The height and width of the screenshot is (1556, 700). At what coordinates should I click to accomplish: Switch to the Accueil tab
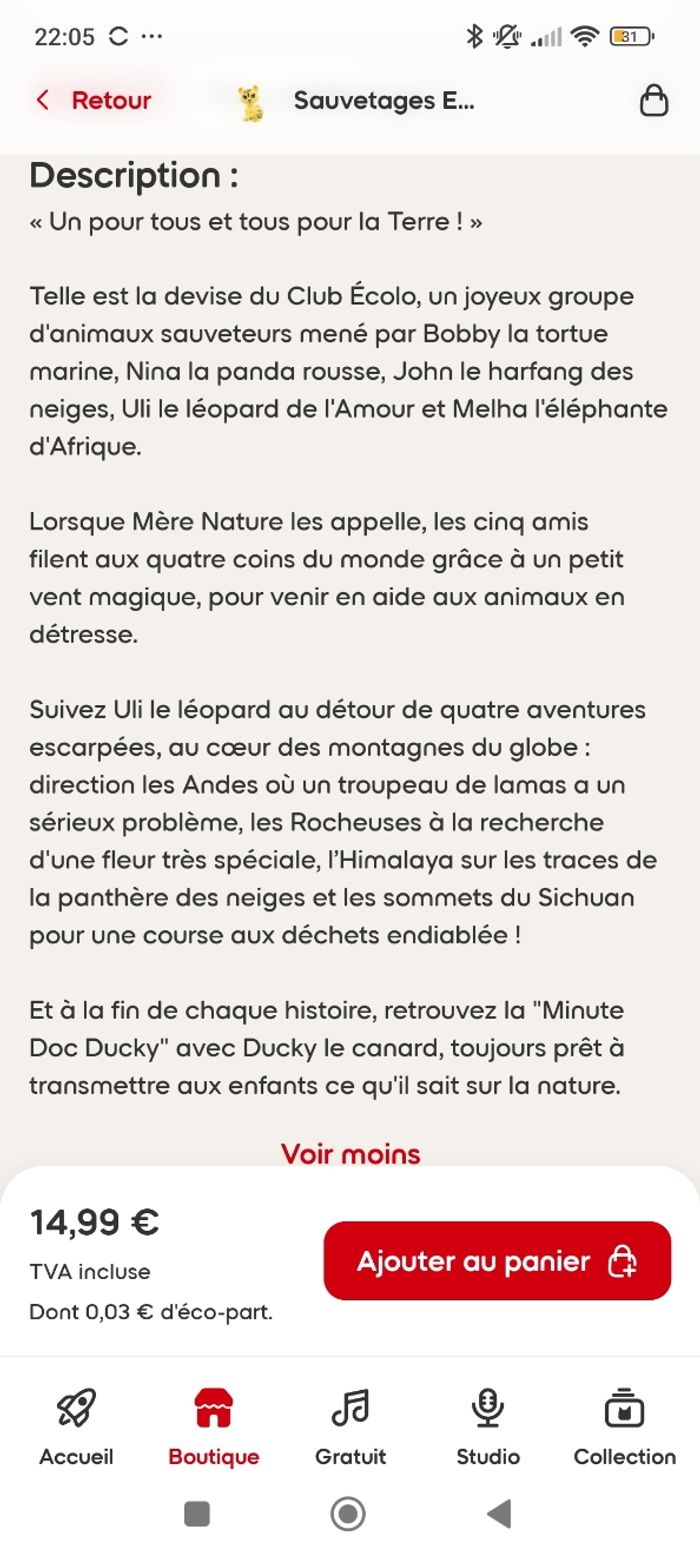(76, 1426)
